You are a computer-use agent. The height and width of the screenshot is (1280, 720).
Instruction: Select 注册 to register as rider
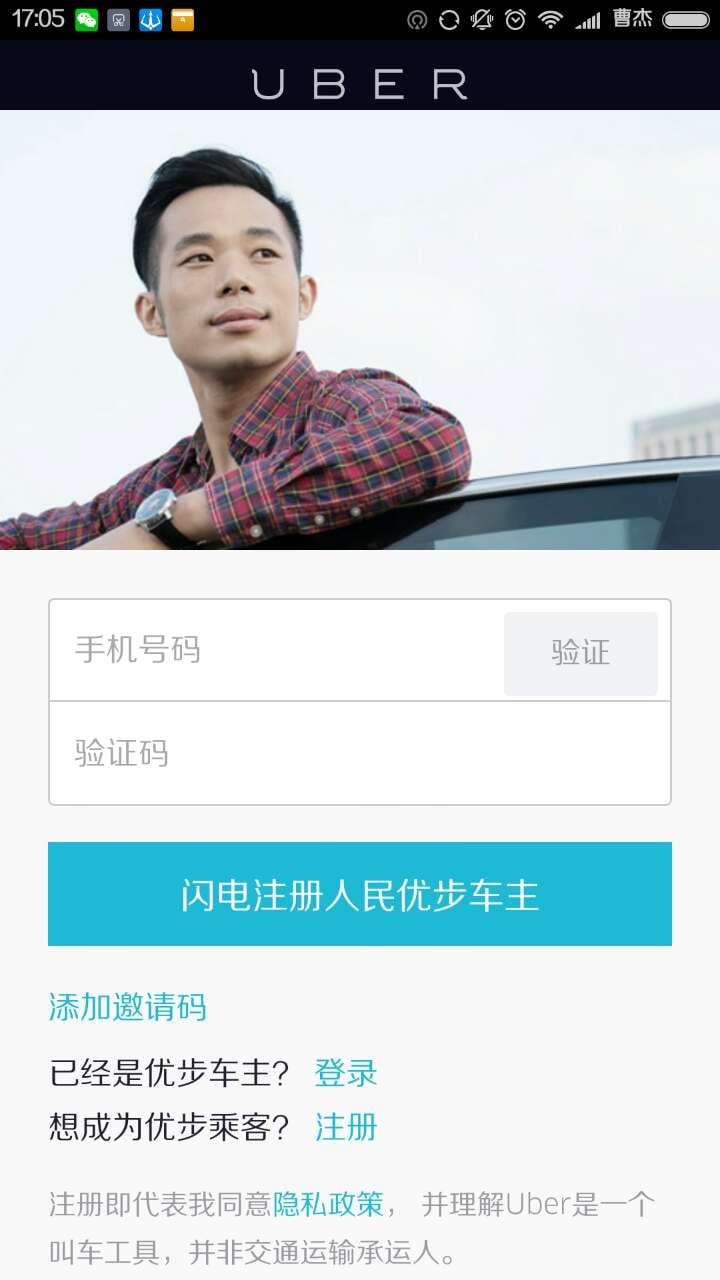345,1127
